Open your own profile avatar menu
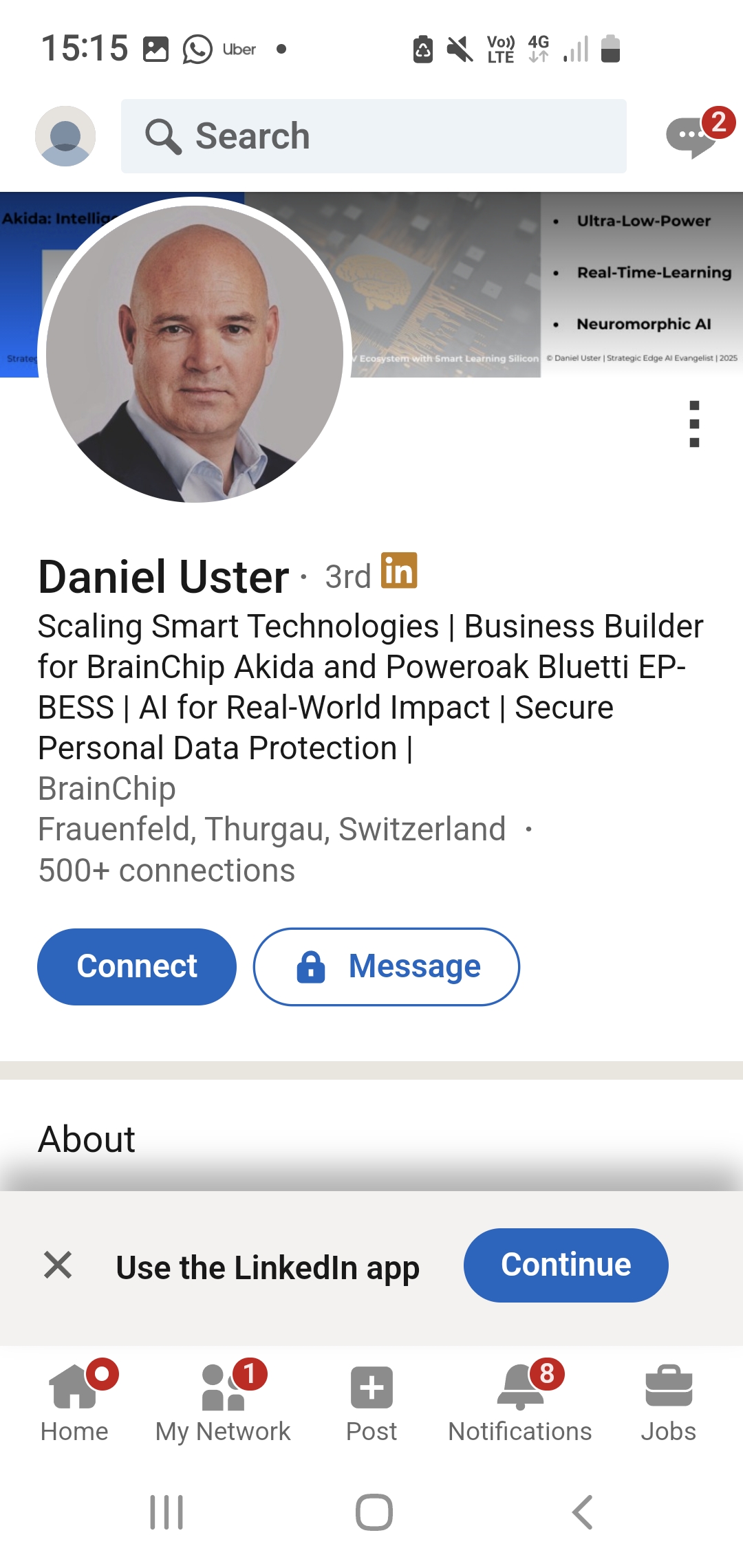The image size is (743, 1568). pos(65,136)
